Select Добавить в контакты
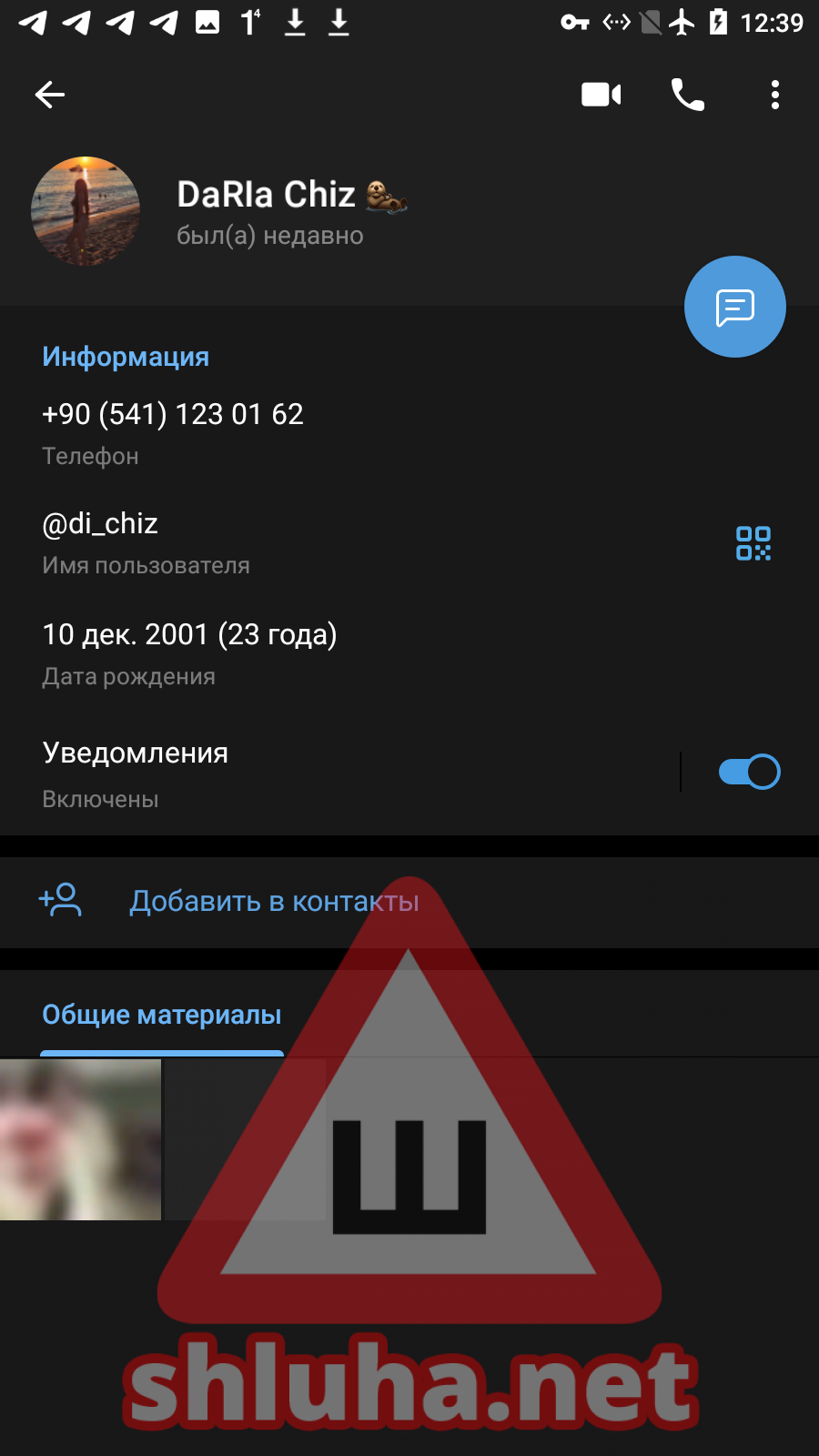819x1456 pixels. tap(273, 902)
